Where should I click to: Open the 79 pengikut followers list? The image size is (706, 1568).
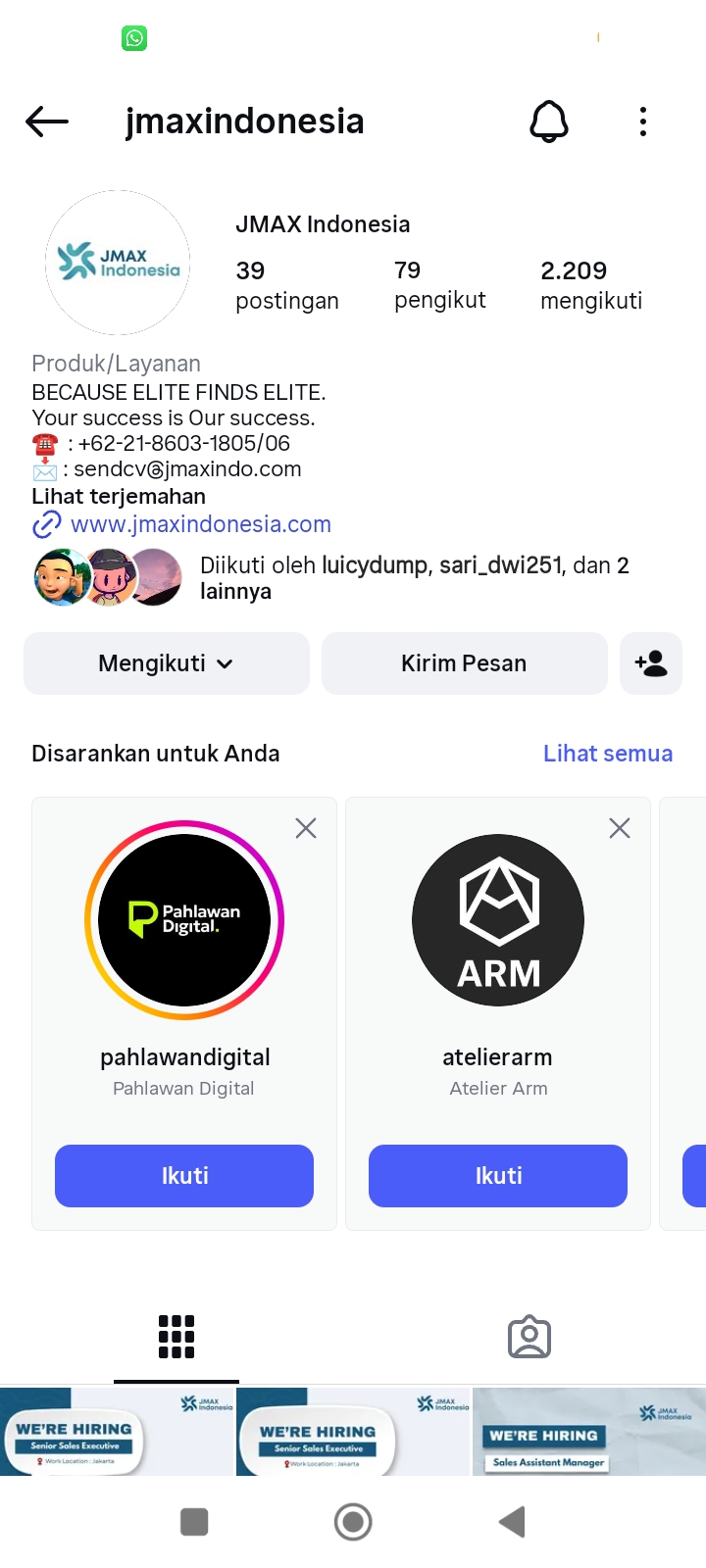click(439, 284)
